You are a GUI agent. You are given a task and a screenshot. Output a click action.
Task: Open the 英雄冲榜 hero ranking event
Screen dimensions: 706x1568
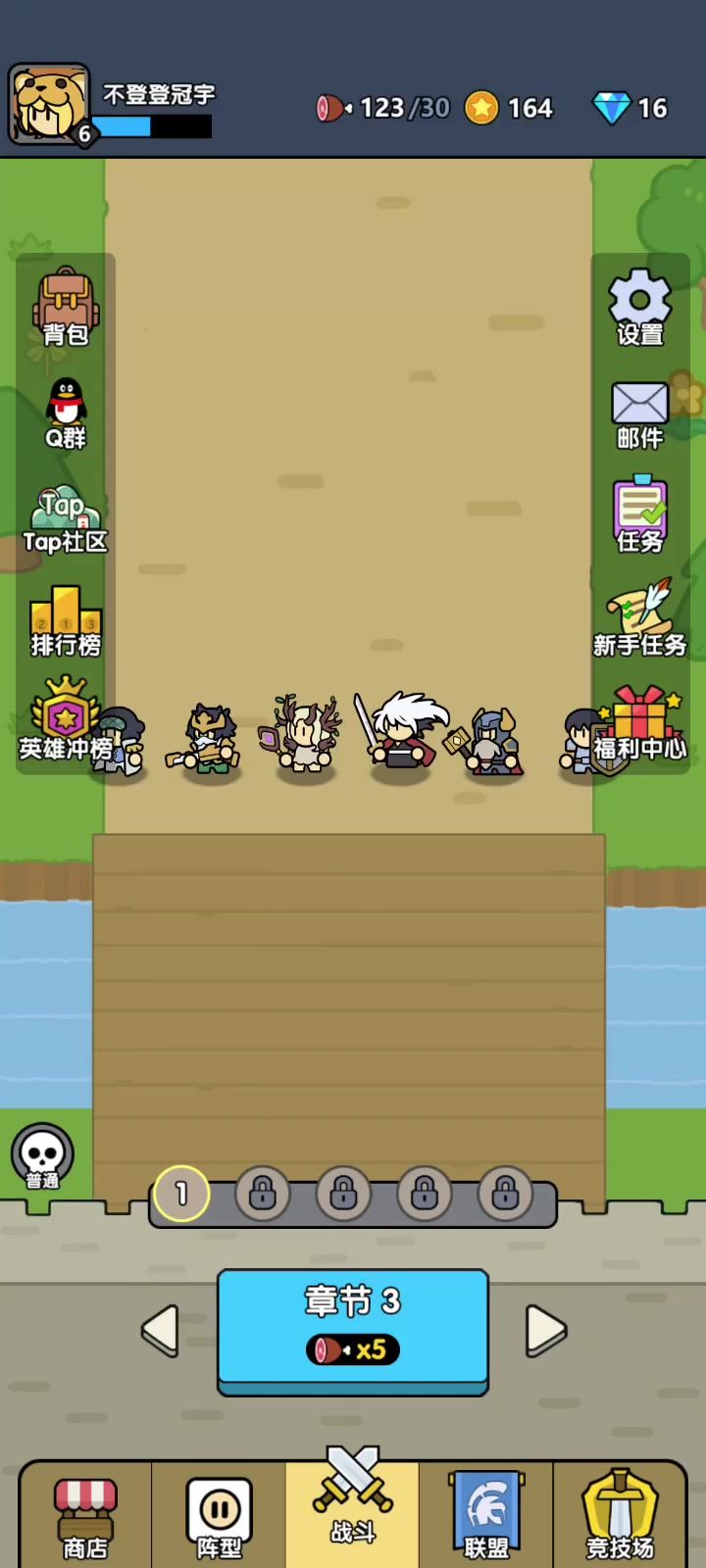pos(65,721)
